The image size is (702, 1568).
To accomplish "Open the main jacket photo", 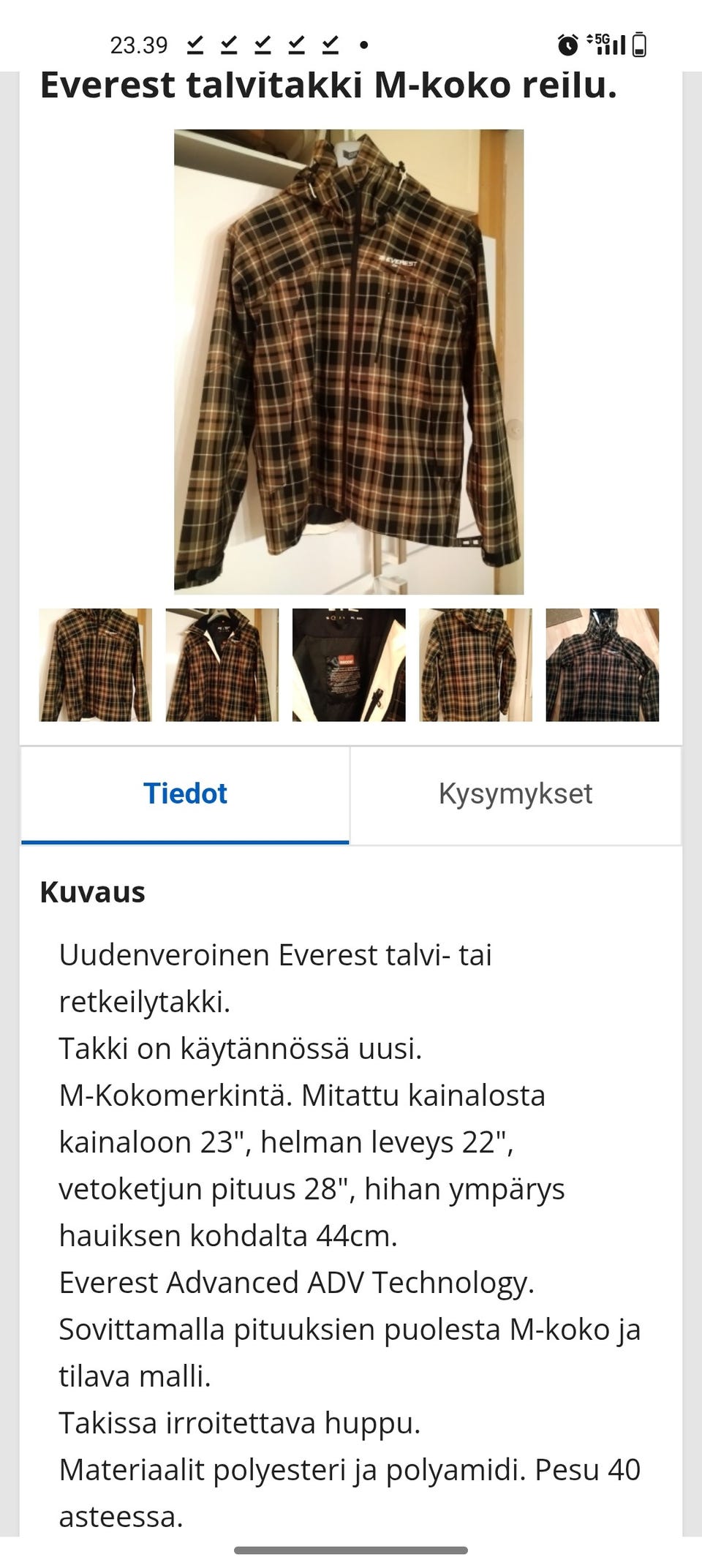I will tap(350, 361).
